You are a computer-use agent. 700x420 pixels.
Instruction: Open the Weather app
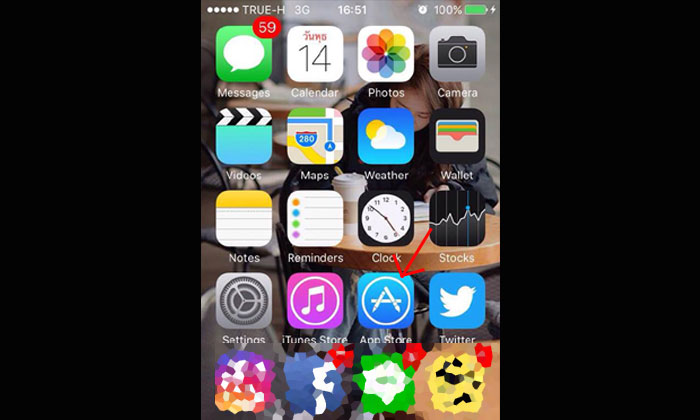tap(386, 136)
